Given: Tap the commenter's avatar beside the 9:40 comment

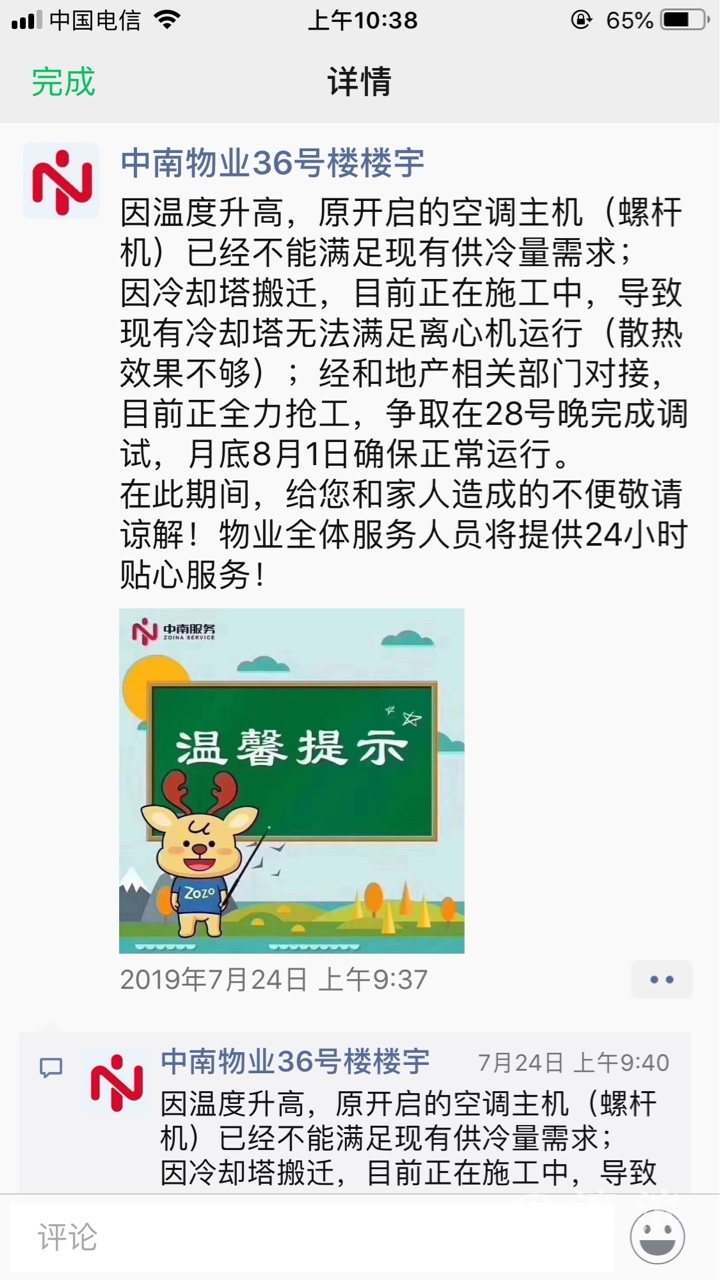Looking at the screenshot, I should (117, 1083).
